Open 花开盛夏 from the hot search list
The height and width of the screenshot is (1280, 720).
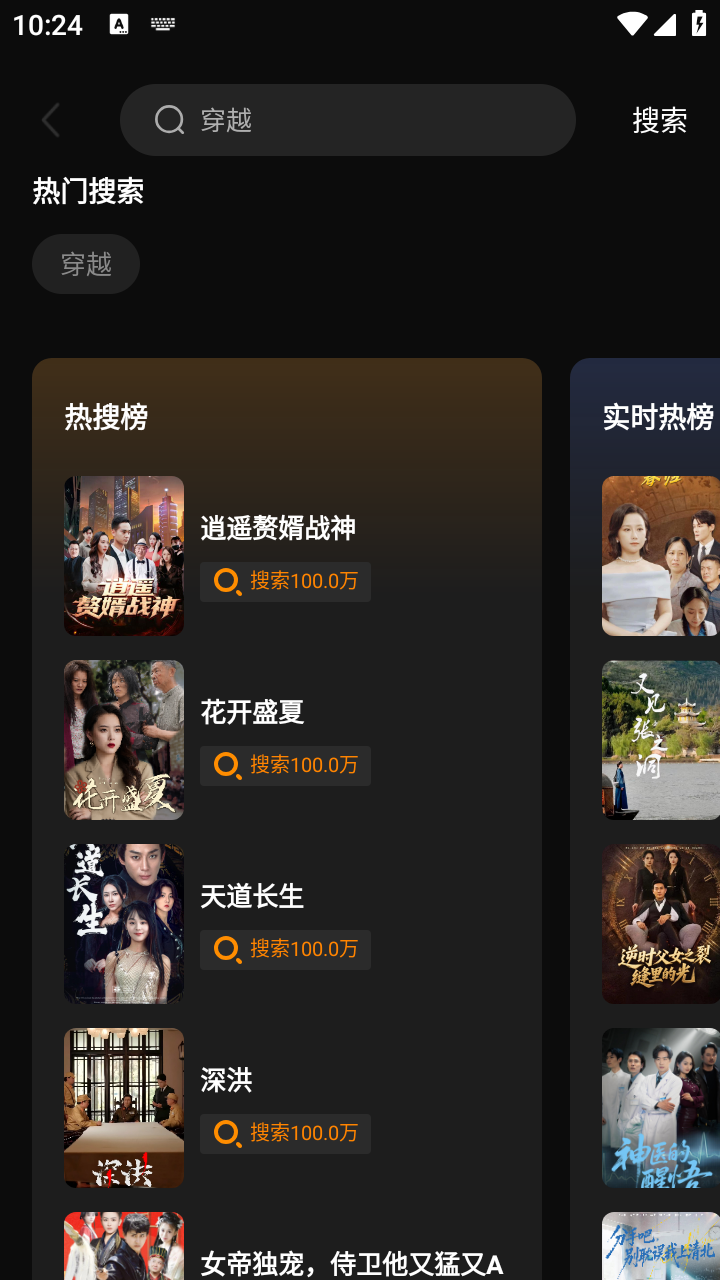point(252,712)
